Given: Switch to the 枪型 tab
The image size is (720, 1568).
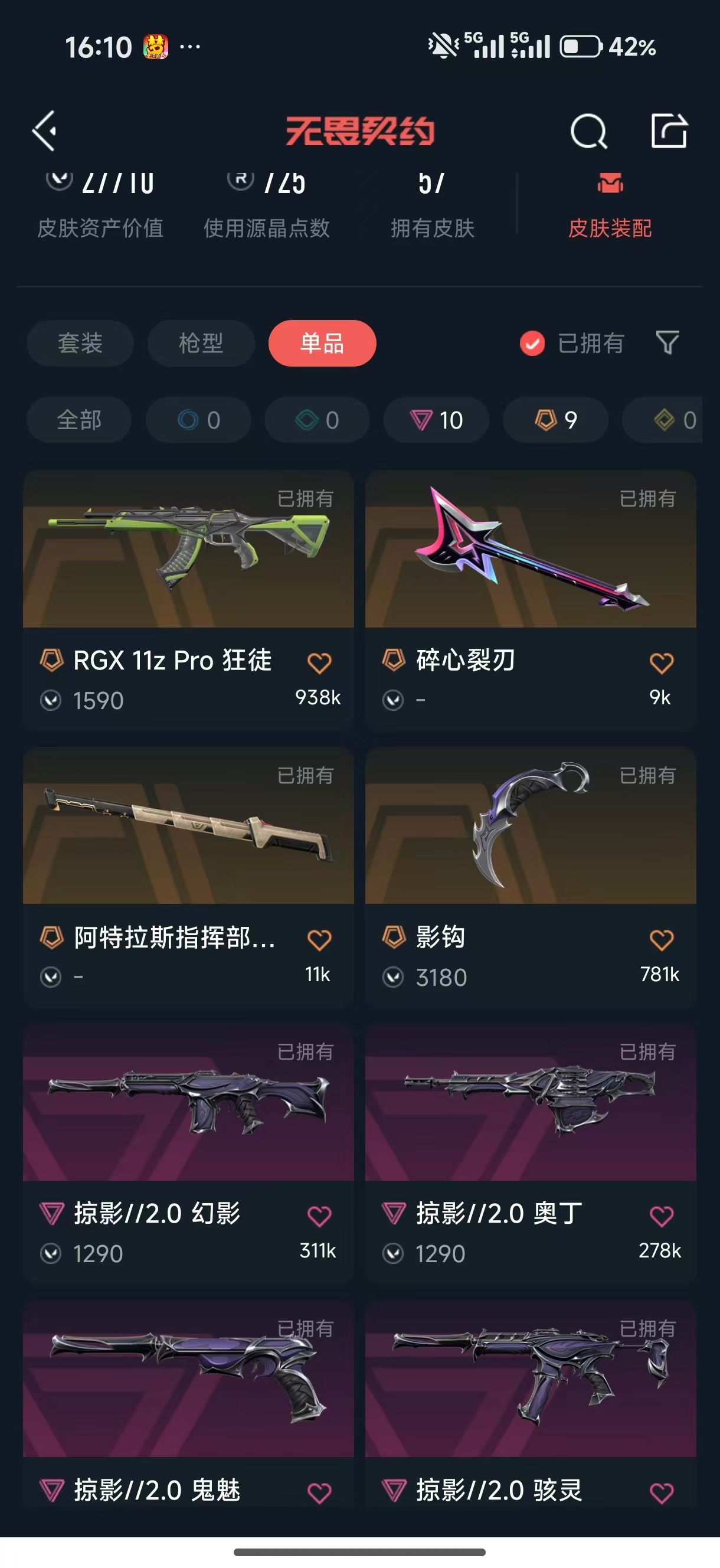Looking at the screenshot, I should click(x=201, y=344).
